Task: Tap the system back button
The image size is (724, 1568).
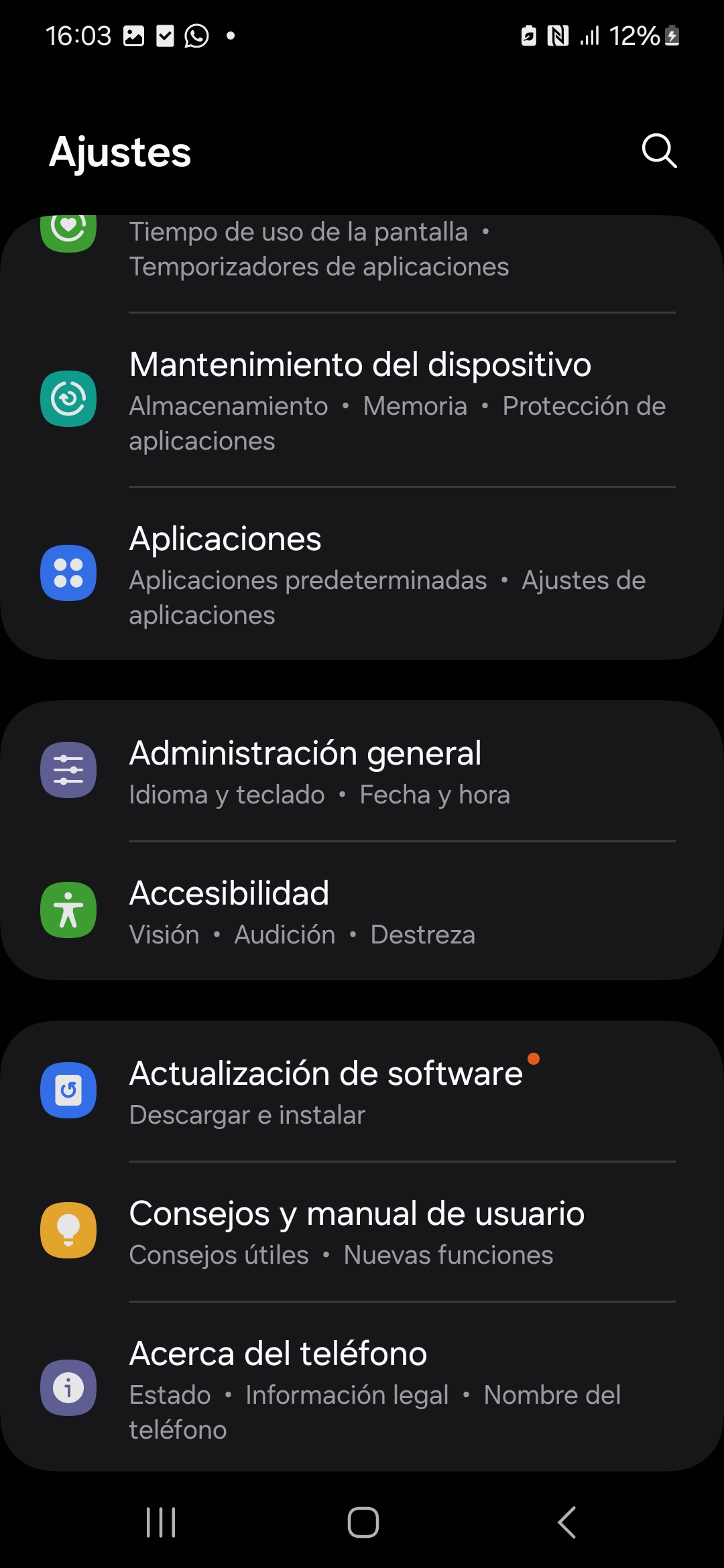Action: coord(567,1522)
